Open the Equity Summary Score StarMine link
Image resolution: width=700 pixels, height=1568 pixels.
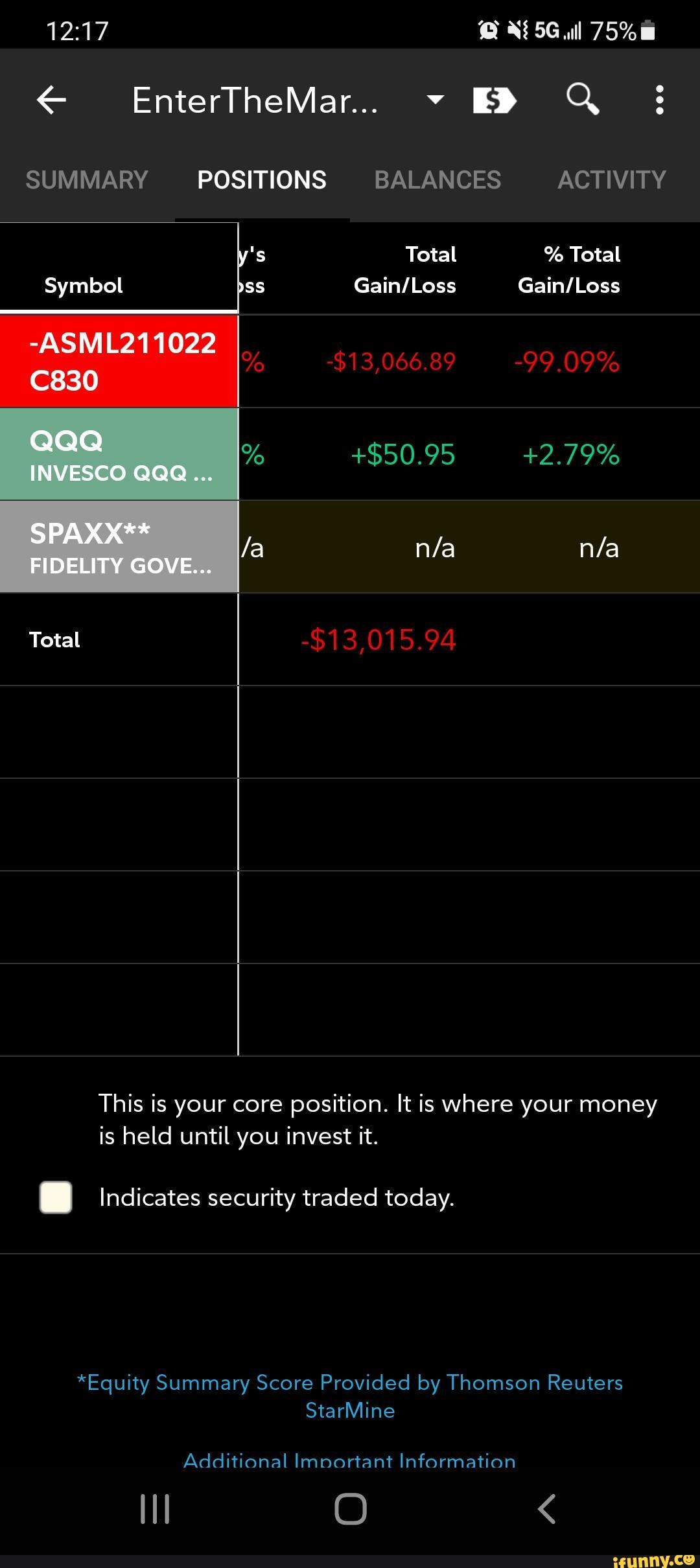[350, 1396]
